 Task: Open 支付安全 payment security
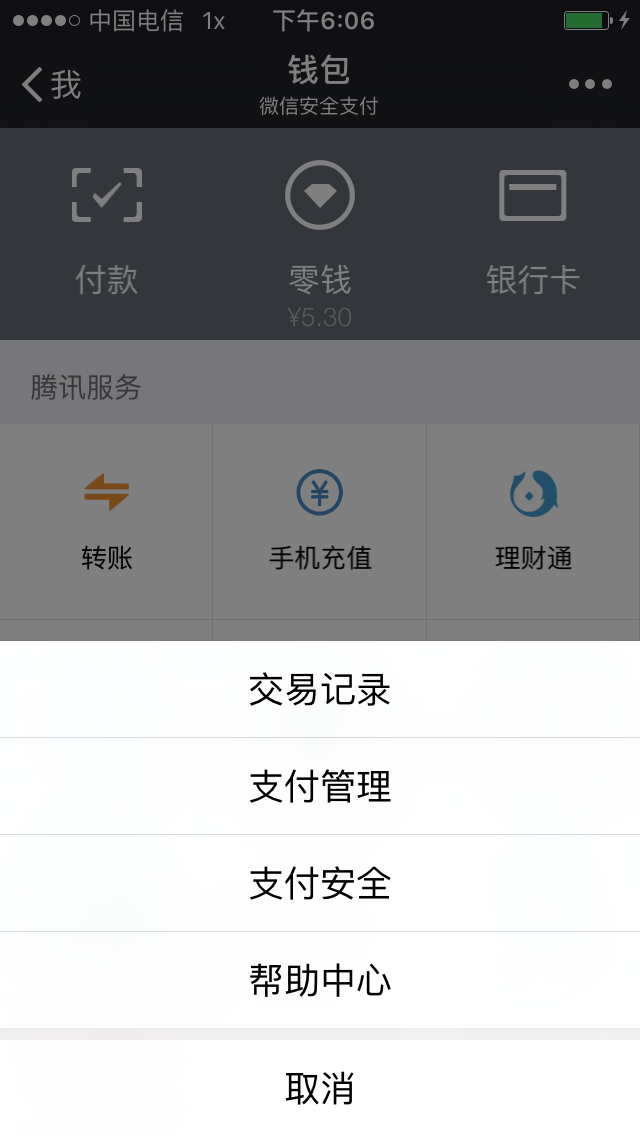point(320,883)
